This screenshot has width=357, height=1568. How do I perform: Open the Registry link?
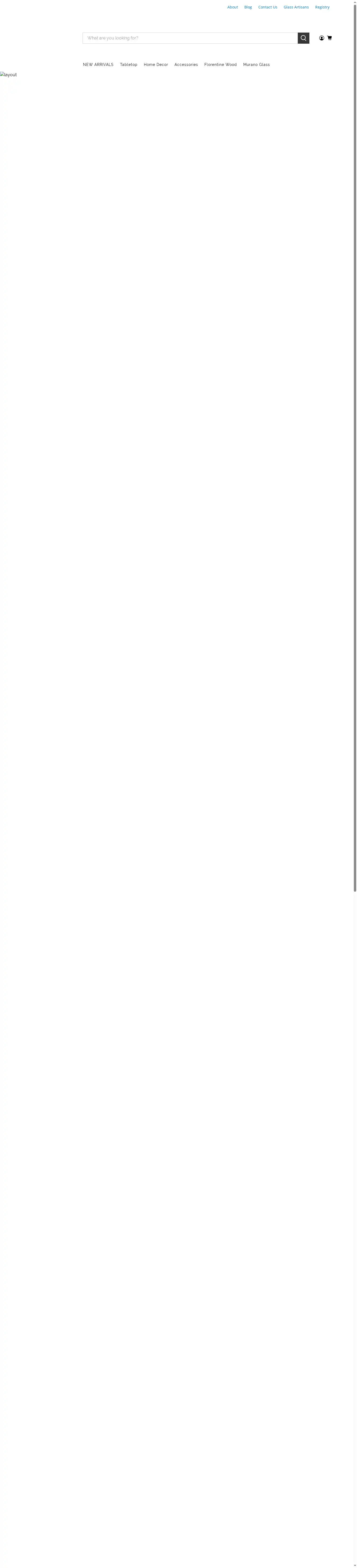click(x=322, y=7)
